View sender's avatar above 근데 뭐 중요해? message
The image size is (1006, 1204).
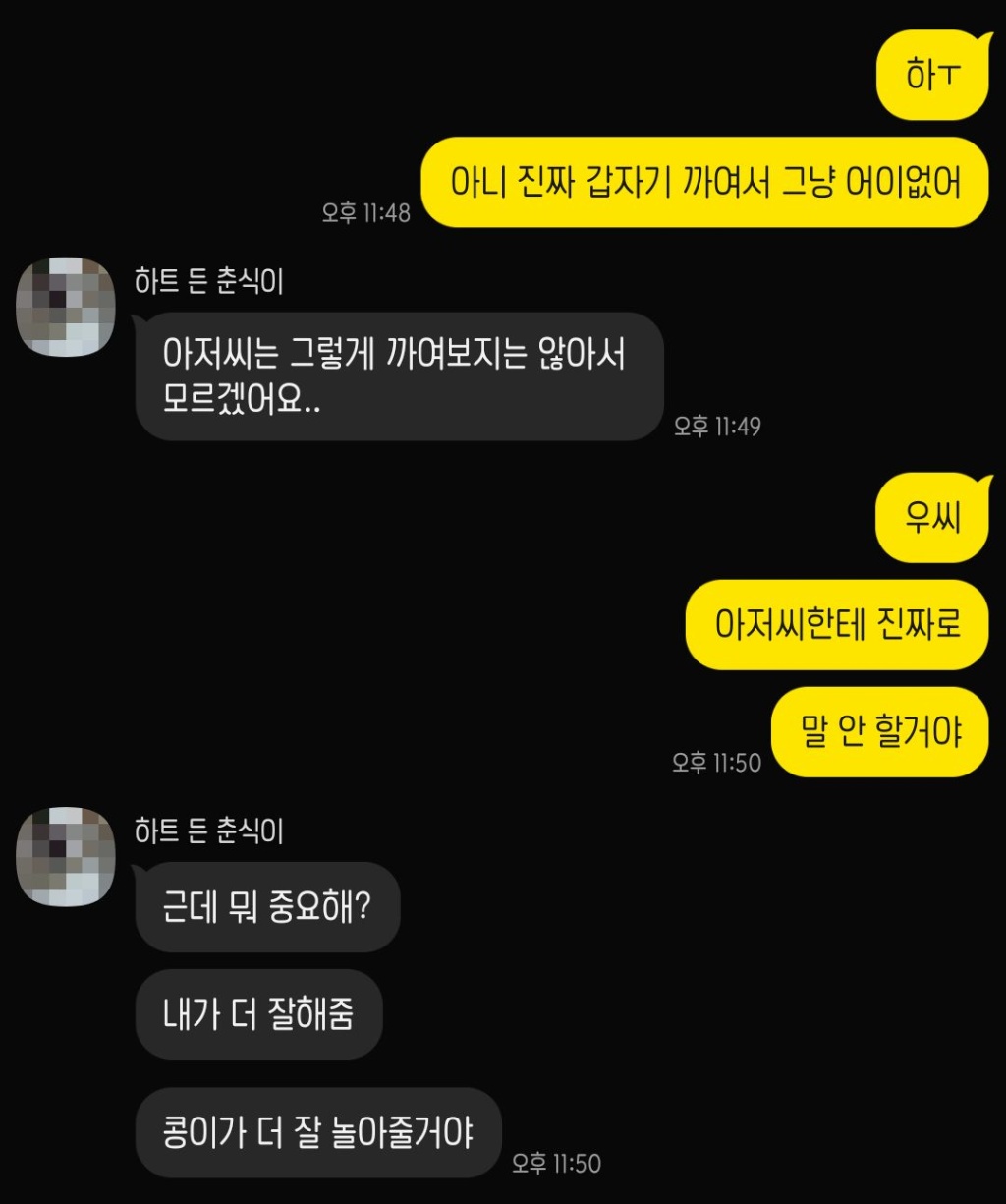(x=66, y=856)
